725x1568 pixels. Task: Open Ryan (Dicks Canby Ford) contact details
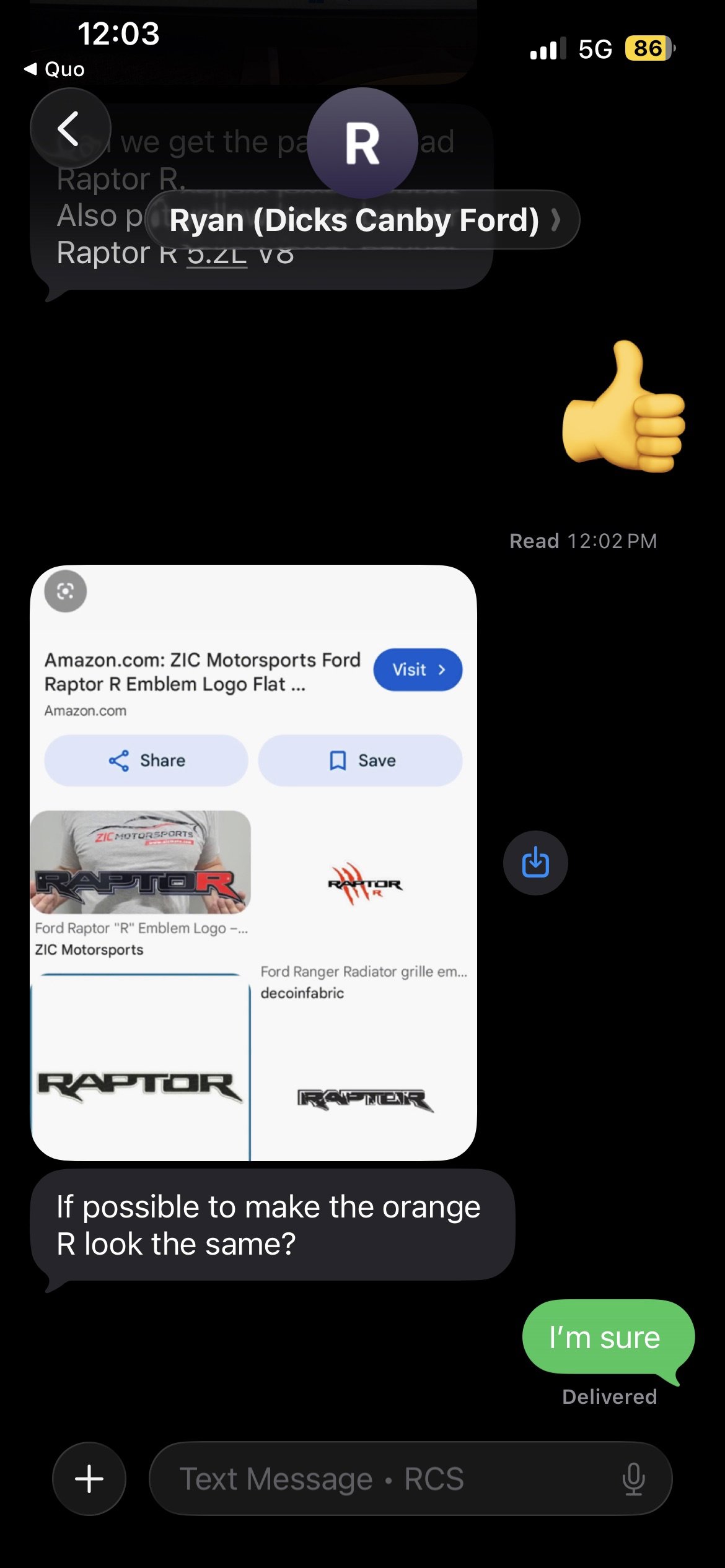pyautogui.click(x=363, y=220)
